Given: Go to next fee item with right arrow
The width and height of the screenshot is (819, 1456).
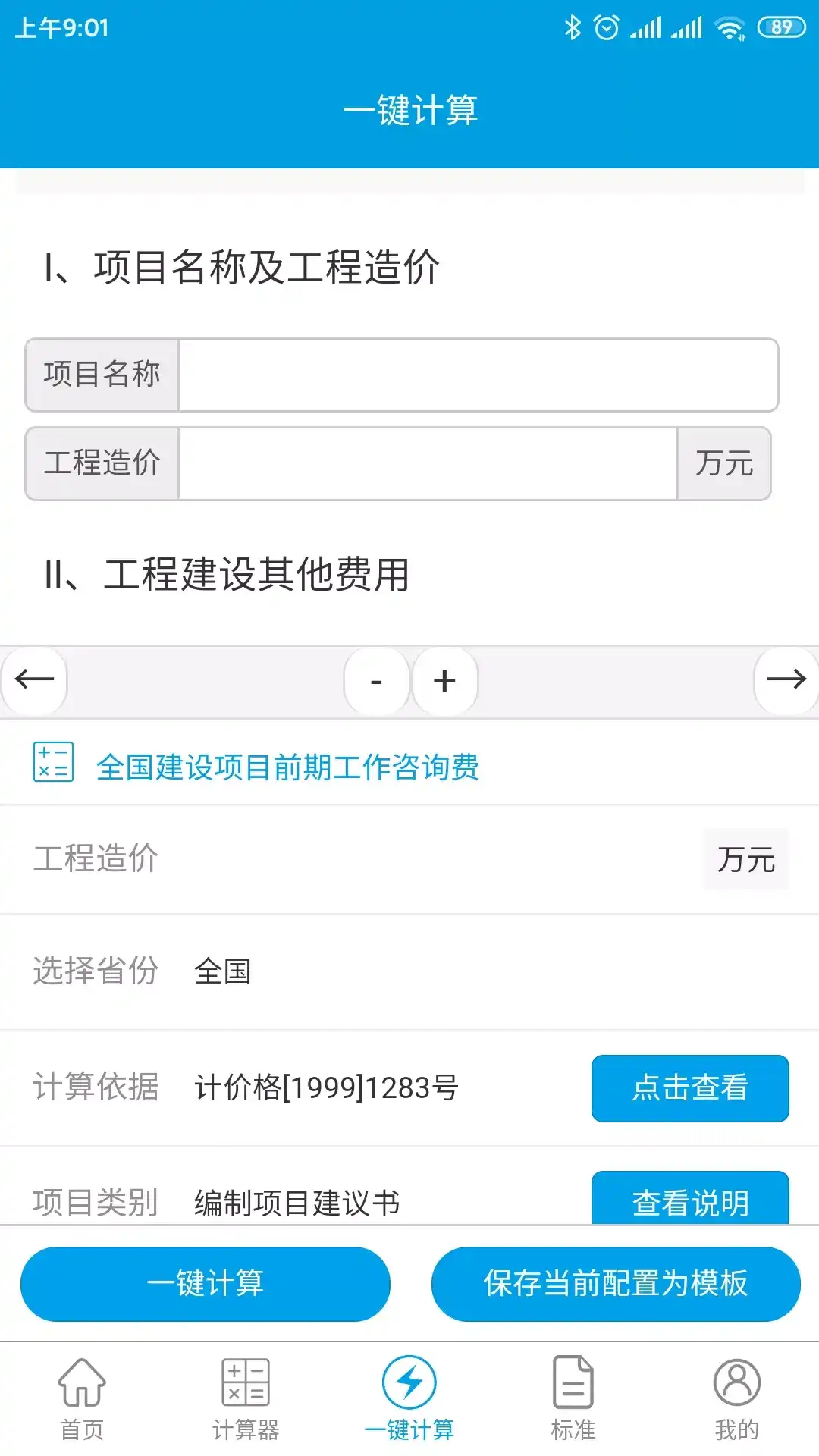Looking at the screenshot, I should pyautogui.click(x=786, y=680).
